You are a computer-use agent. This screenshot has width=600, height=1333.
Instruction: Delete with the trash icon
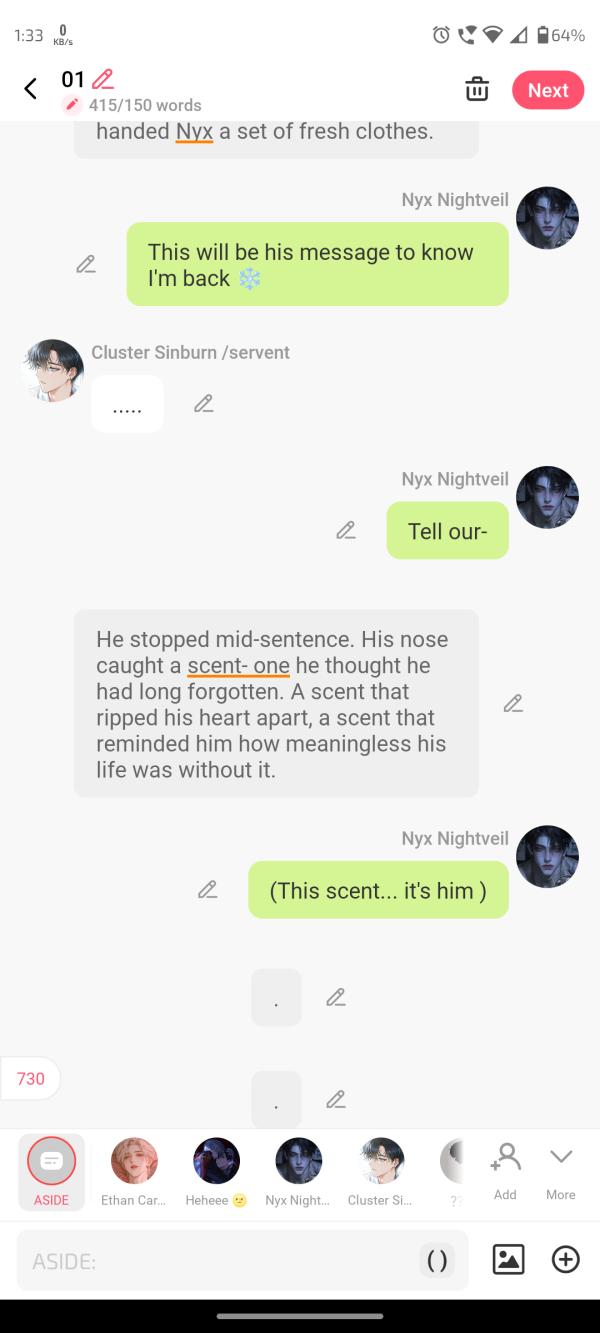click(x=477, y=89)
